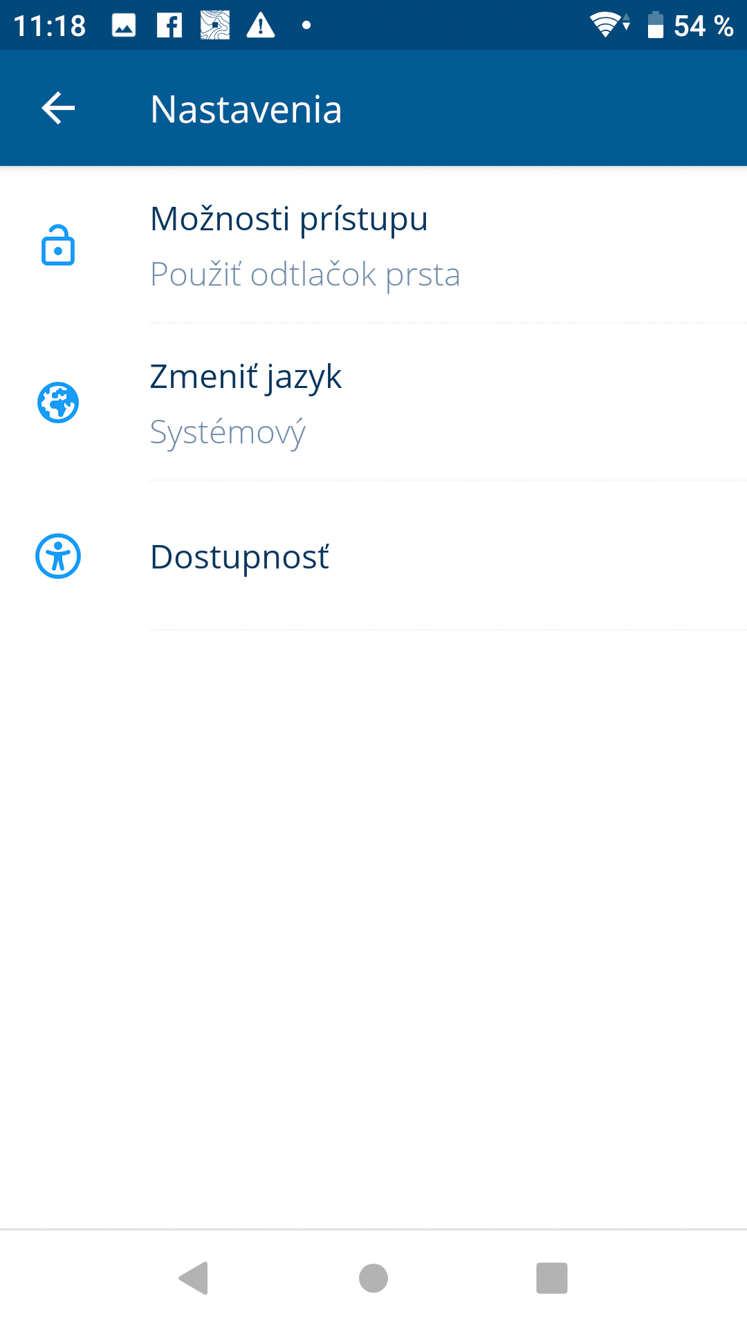
Task: Open Zmeniť jazyk language setting
Action: click(x=373, y=402)
